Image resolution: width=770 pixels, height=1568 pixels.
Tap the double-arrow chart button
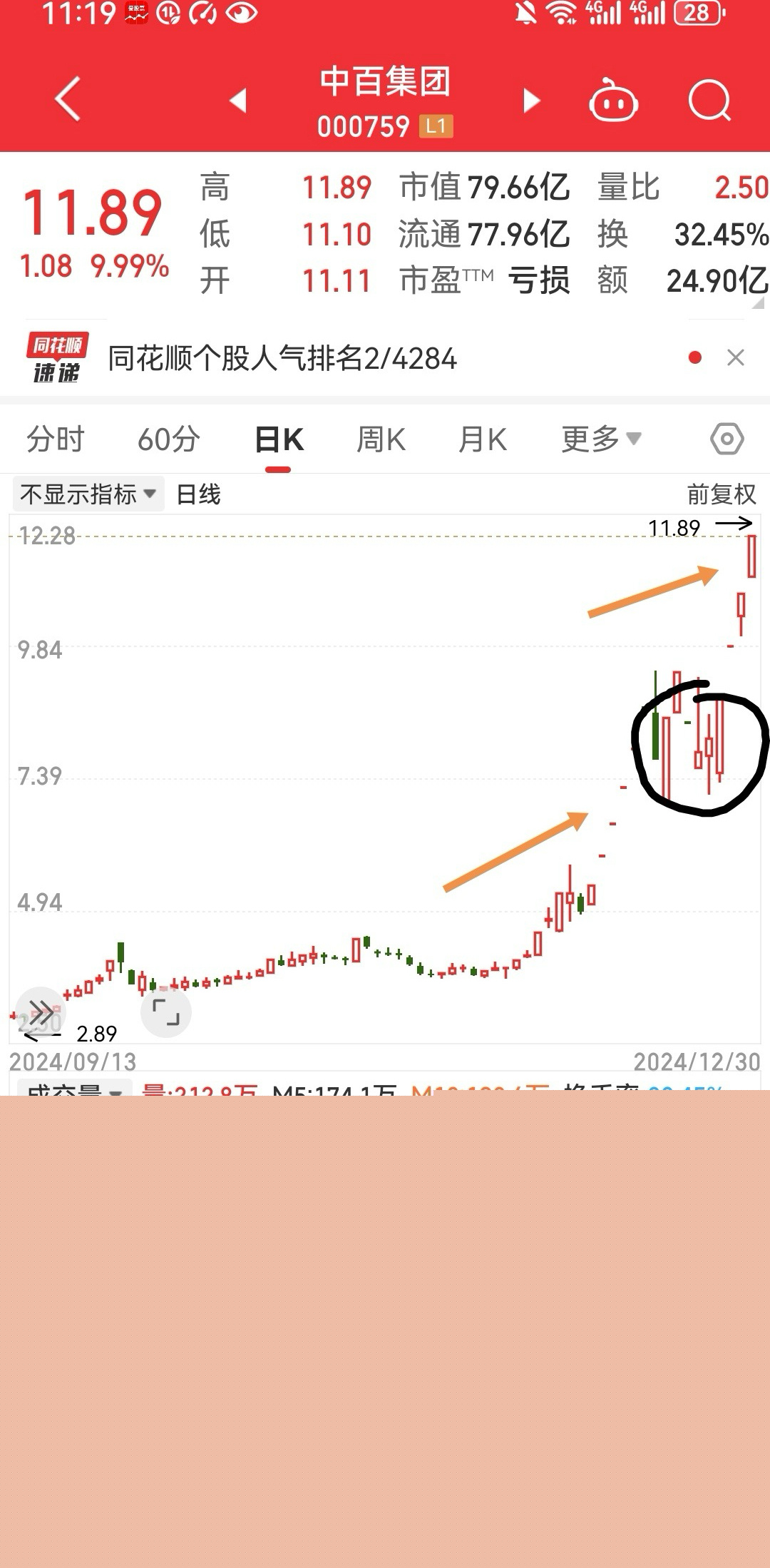click(x=41, y=1010)
